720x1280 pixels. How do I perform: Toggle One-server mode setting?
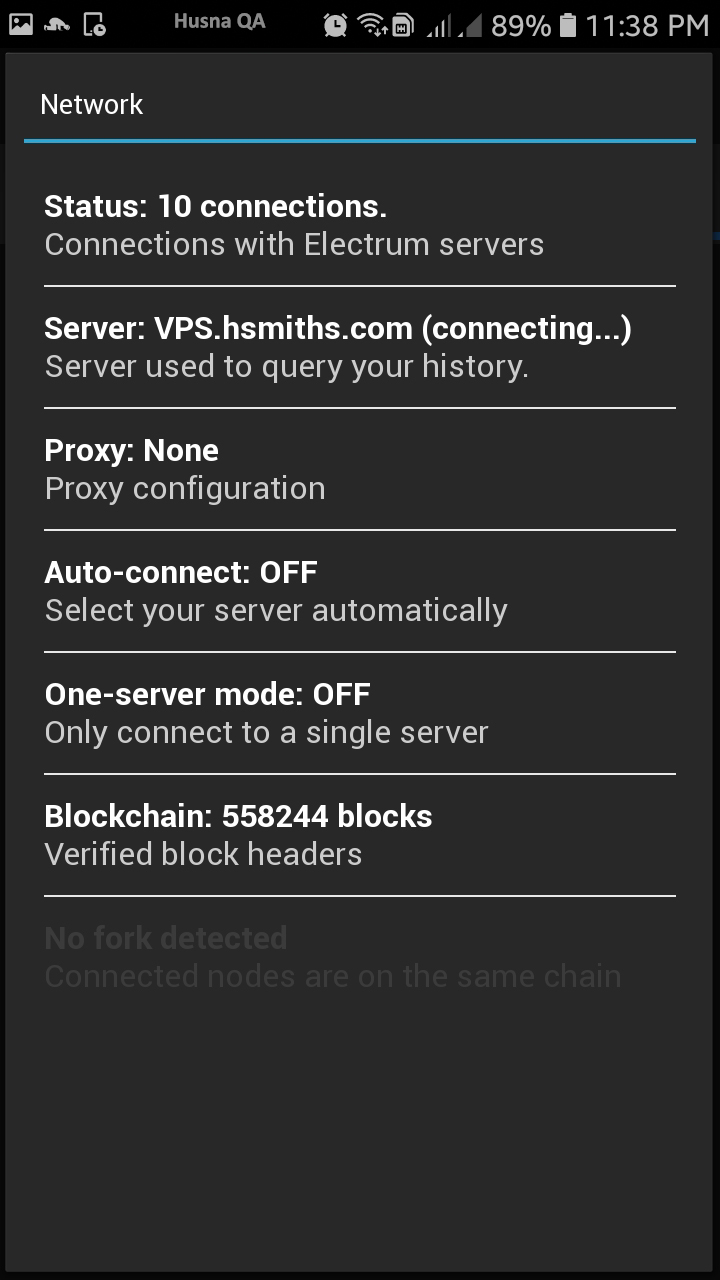tap(360, 713)
